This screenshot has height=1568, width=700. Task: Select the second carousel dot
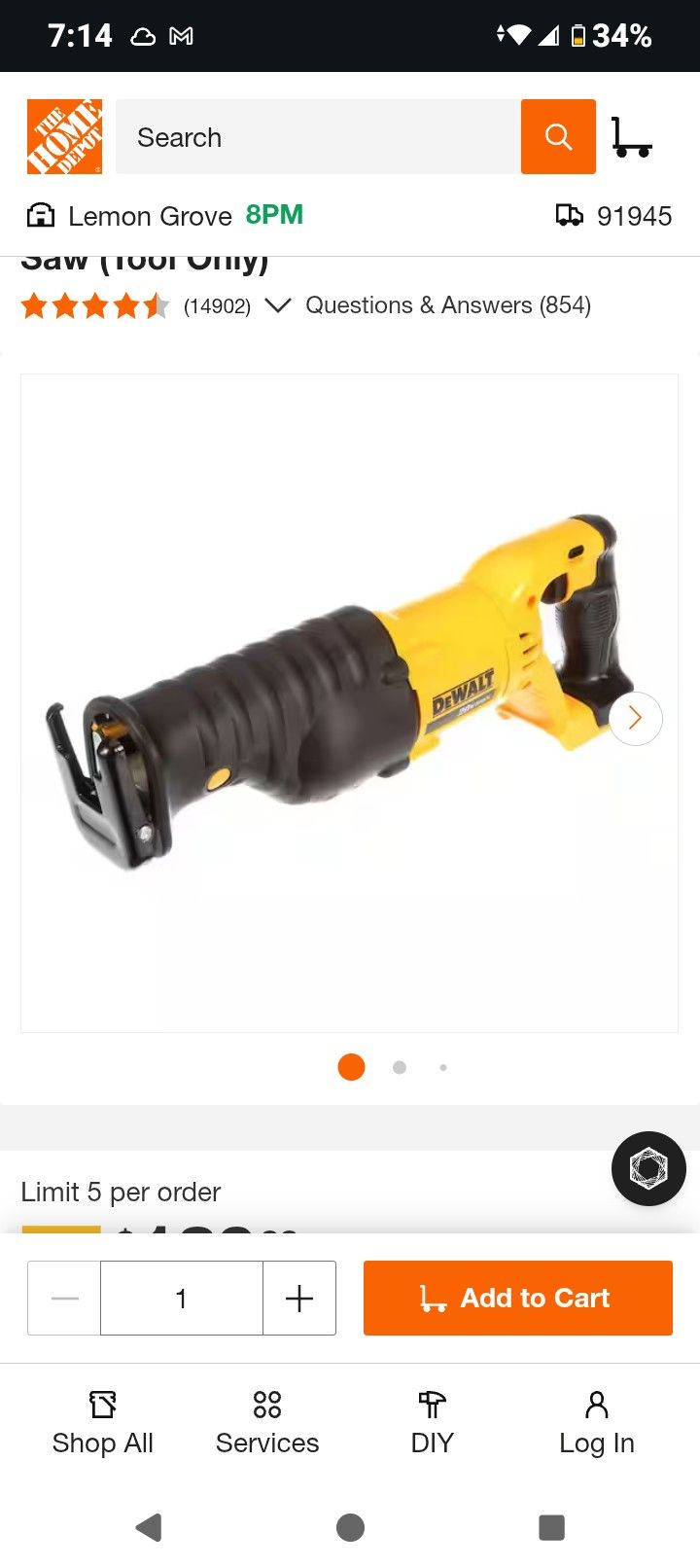[x=399, y=1066]
